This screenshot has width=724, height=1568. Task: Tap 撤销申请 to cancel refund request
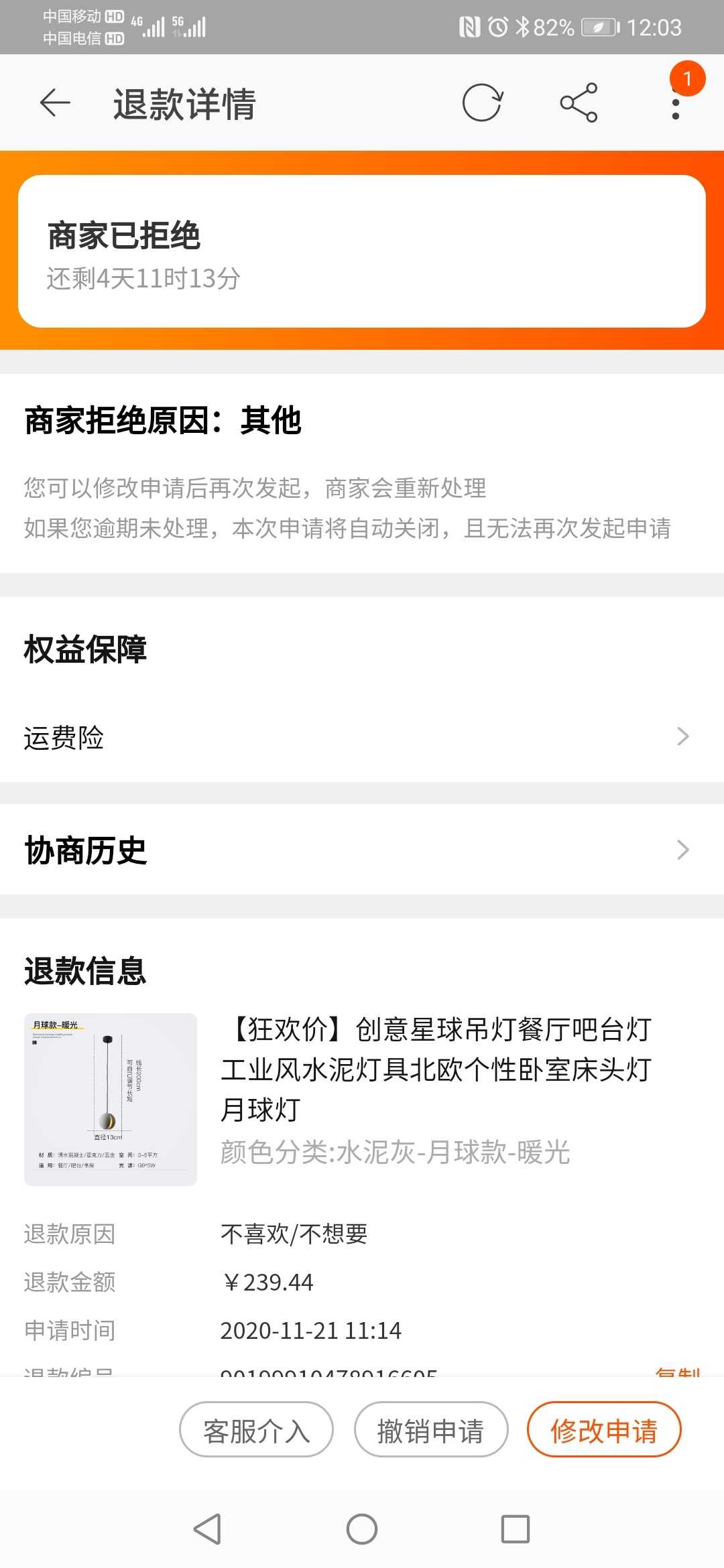tap(430, 1430)
